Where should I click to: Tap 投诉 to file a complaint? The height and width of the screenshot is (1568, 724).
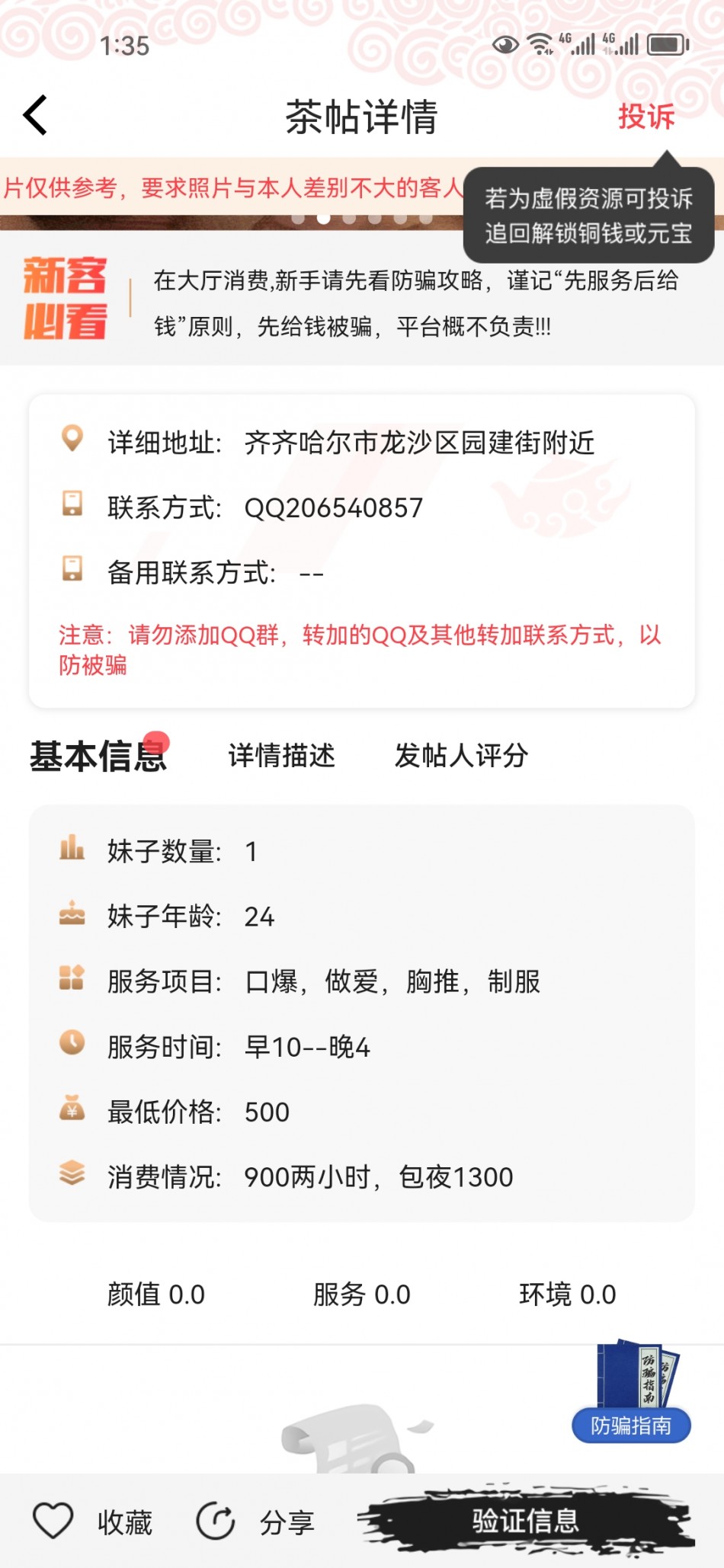646,117
